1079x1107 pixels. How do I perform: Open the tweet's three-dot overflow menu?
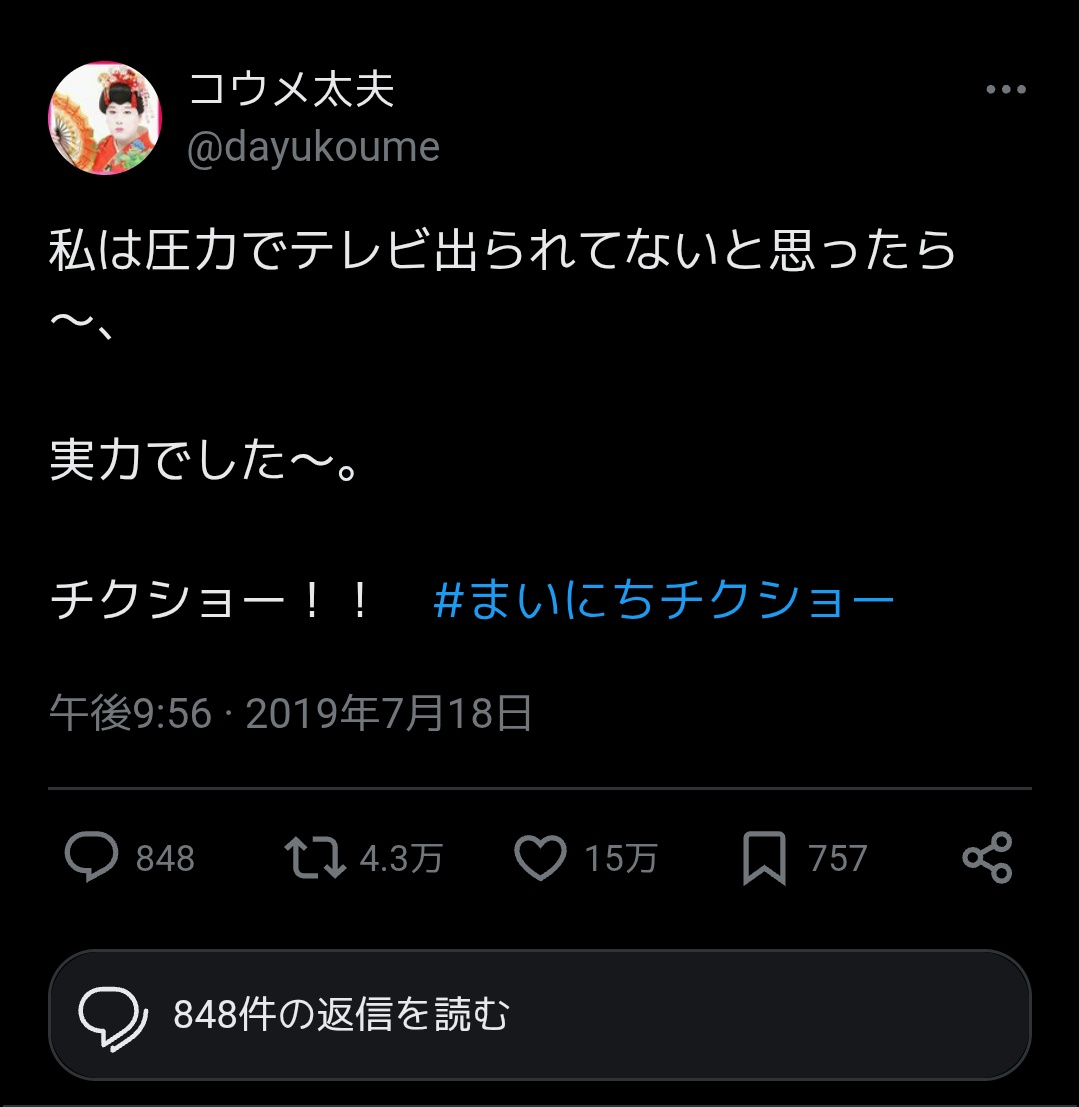(x=1006, y=90)
